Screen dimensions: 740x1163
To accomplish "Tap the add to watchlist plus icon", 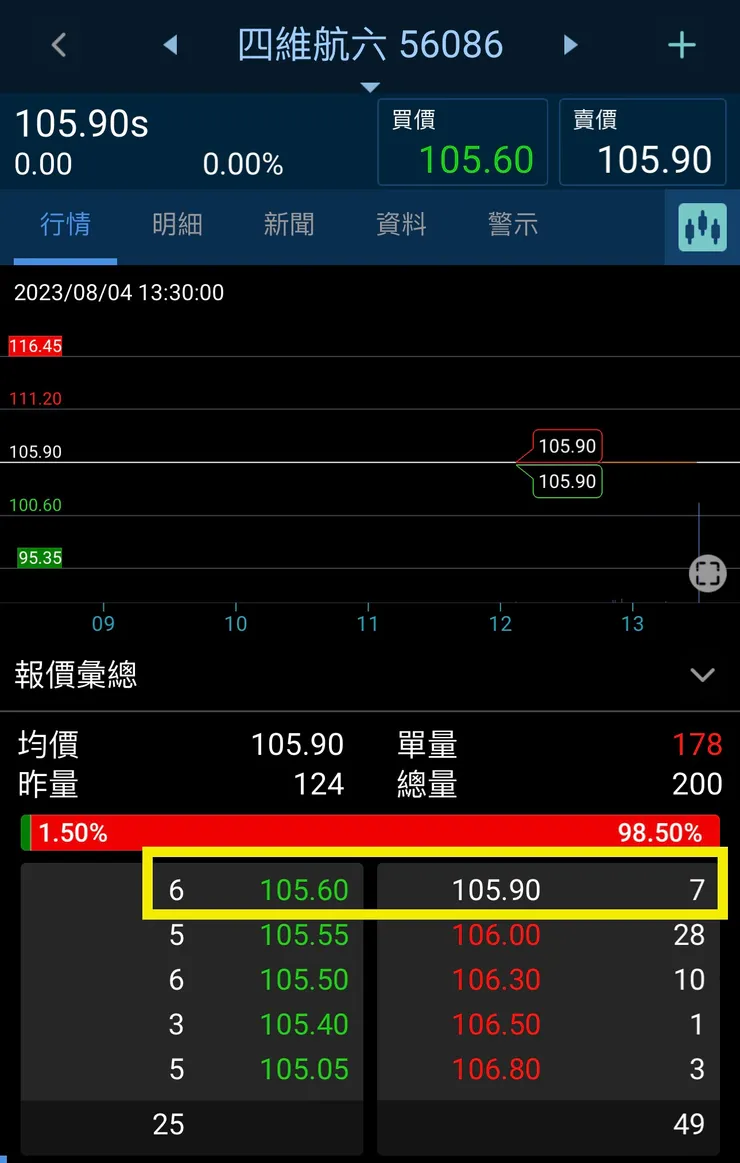I will (x=682, y=45).
